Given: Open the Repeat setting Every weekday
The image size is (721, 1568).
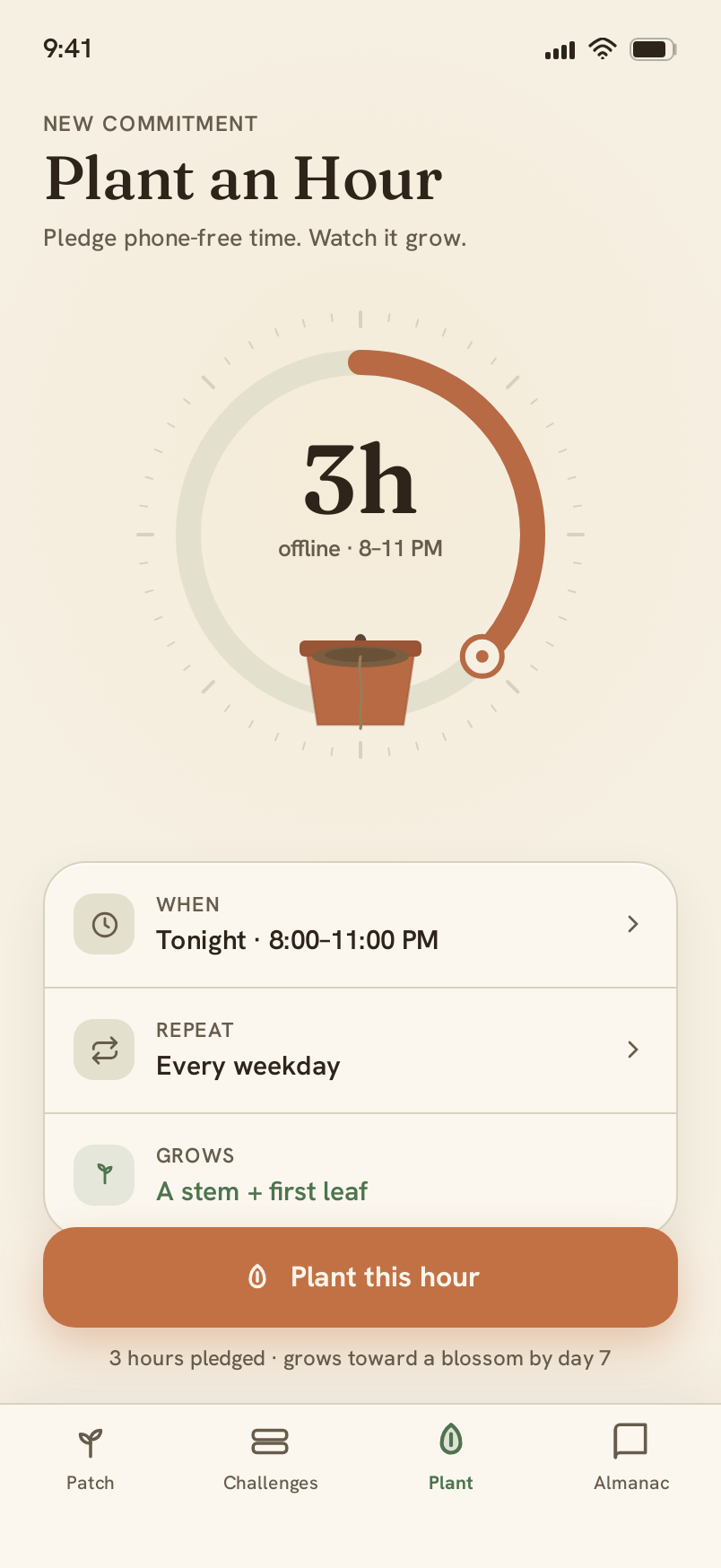Looking at the screenshot, I should pos(360,1050).
